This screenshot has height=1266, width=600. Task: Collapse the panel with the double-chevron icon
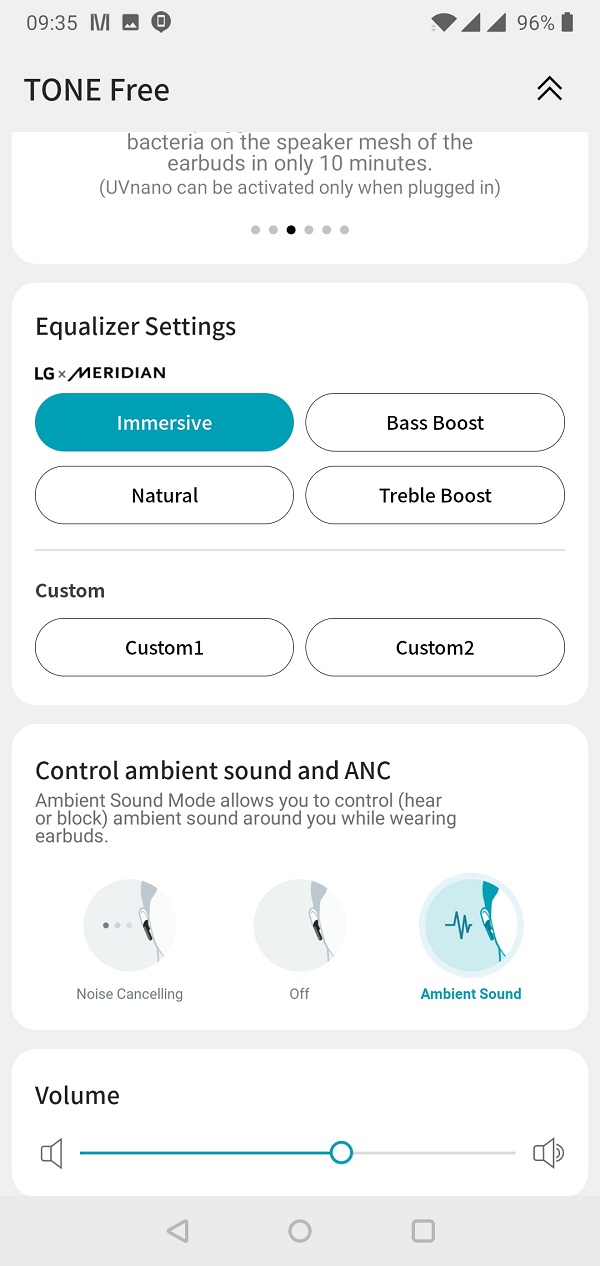[x=549, y=89]
